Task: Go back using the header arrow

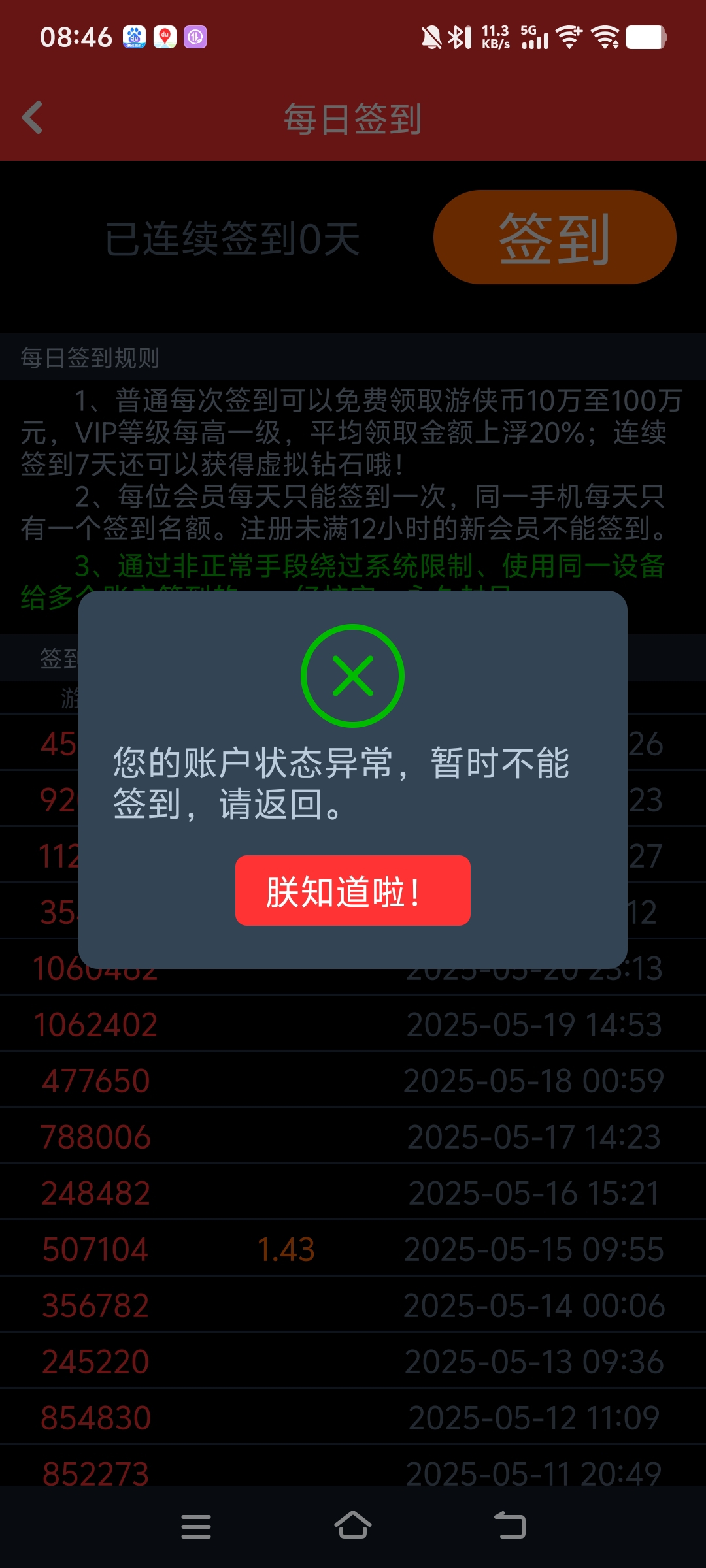Action: 33,118
